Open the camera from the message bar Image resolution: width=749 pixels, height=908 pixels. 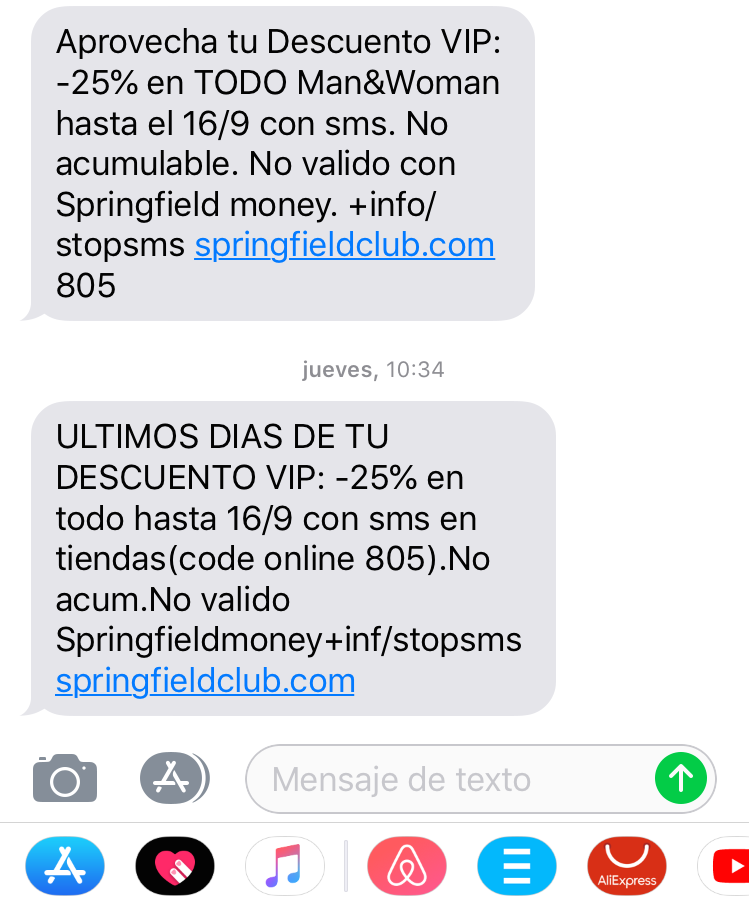65,778
